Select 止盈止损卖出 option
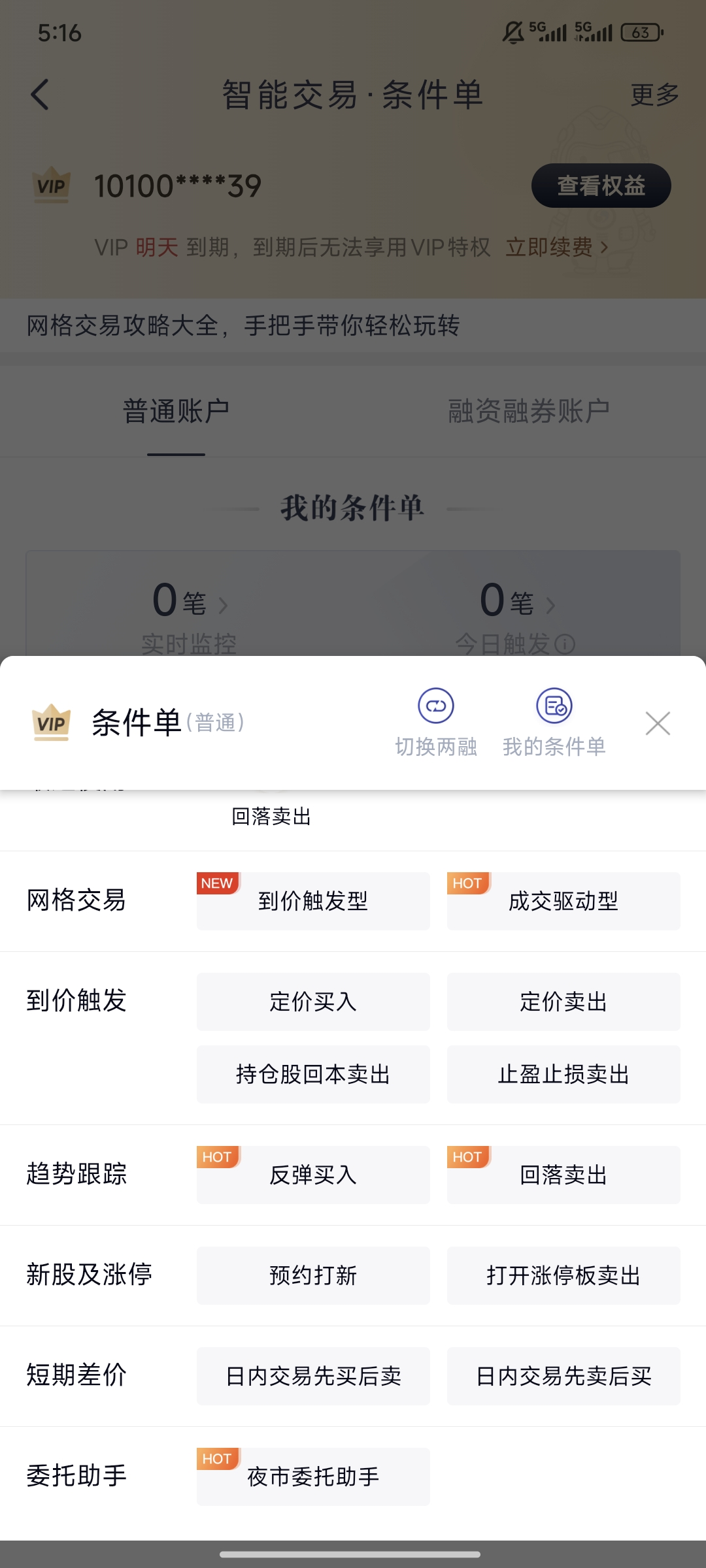The width and height of the screenshot is (706, 1568). coord(563,1074)
